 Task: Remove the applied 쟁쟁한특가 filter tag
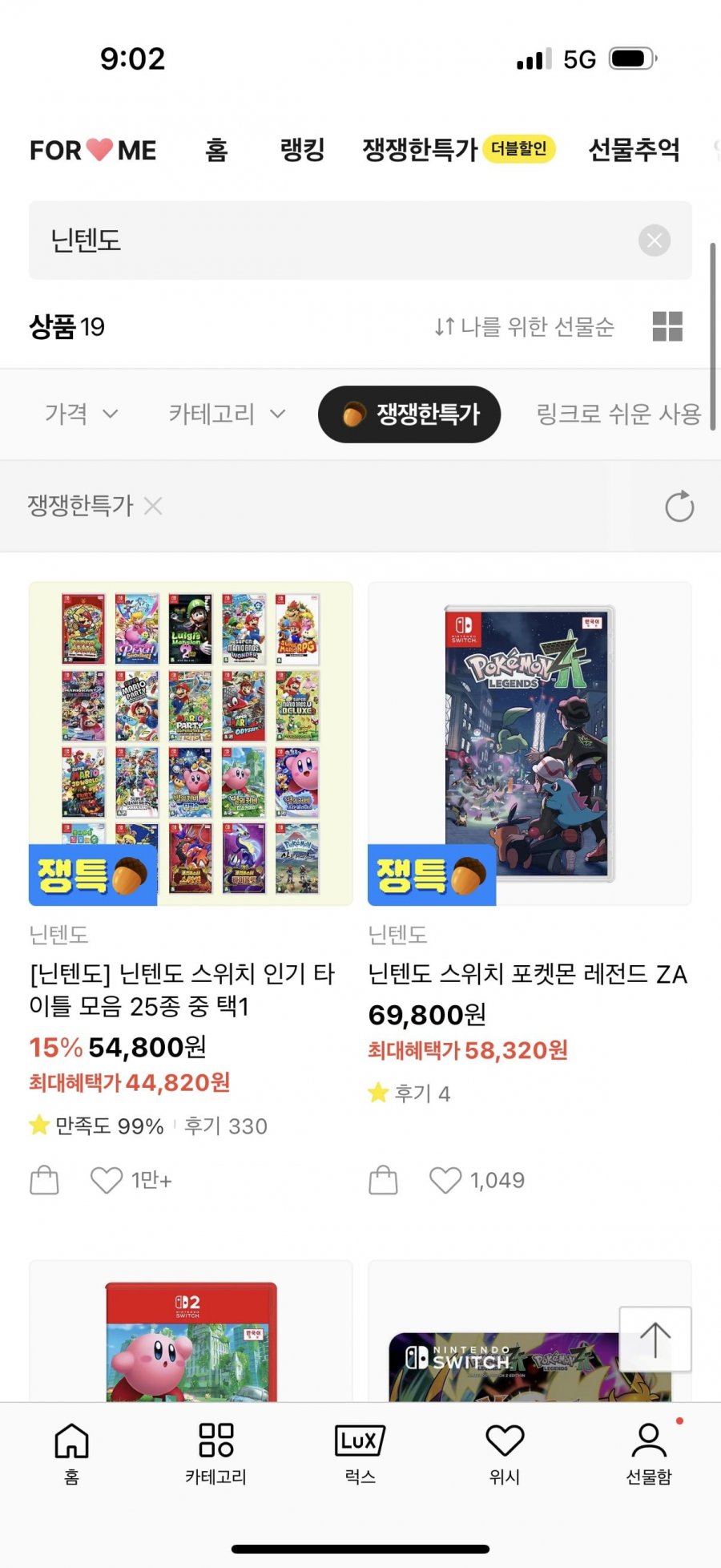(153, 506)
